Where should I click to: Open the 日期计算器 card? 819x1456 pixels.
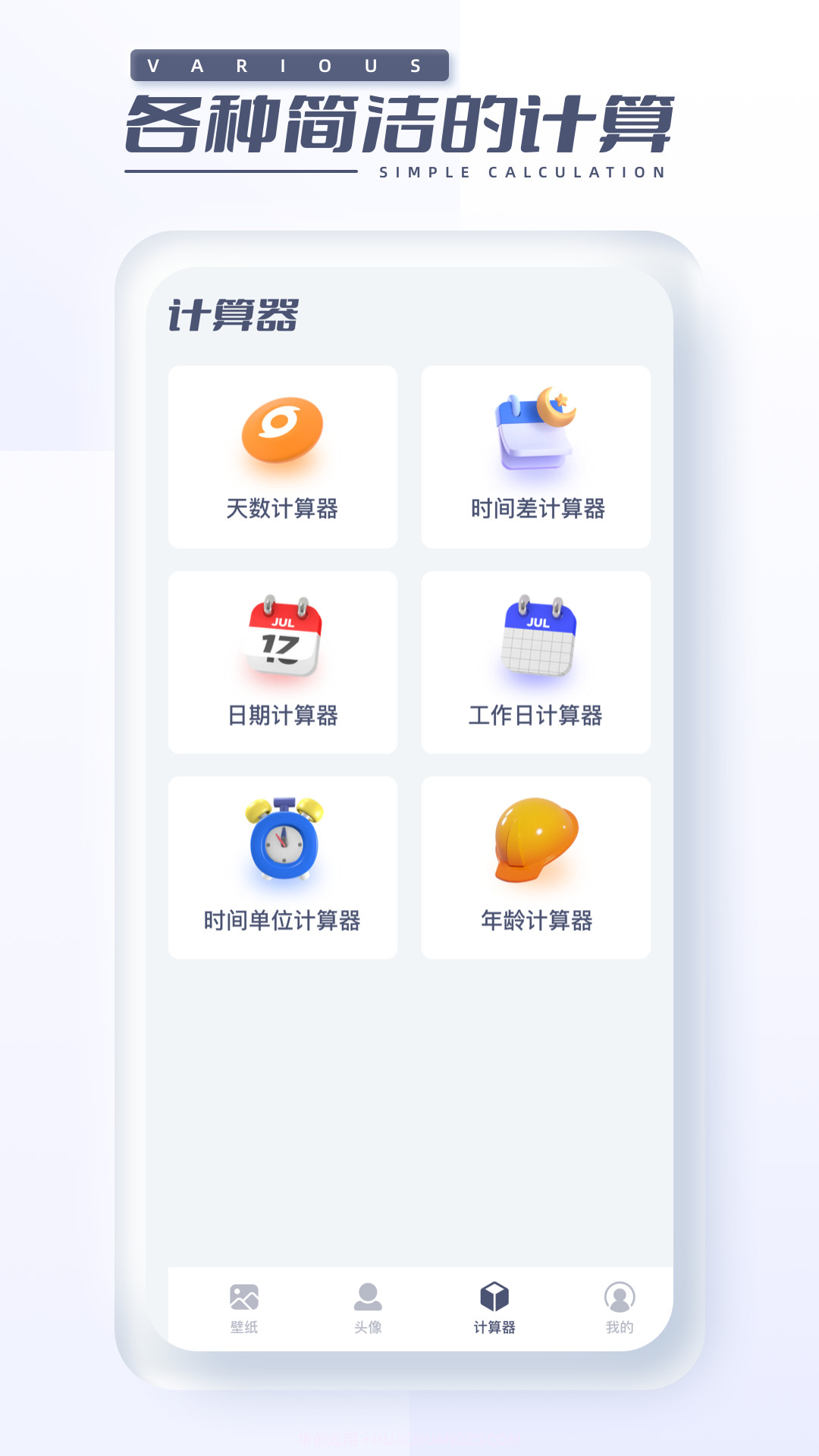tap(283, 661)
